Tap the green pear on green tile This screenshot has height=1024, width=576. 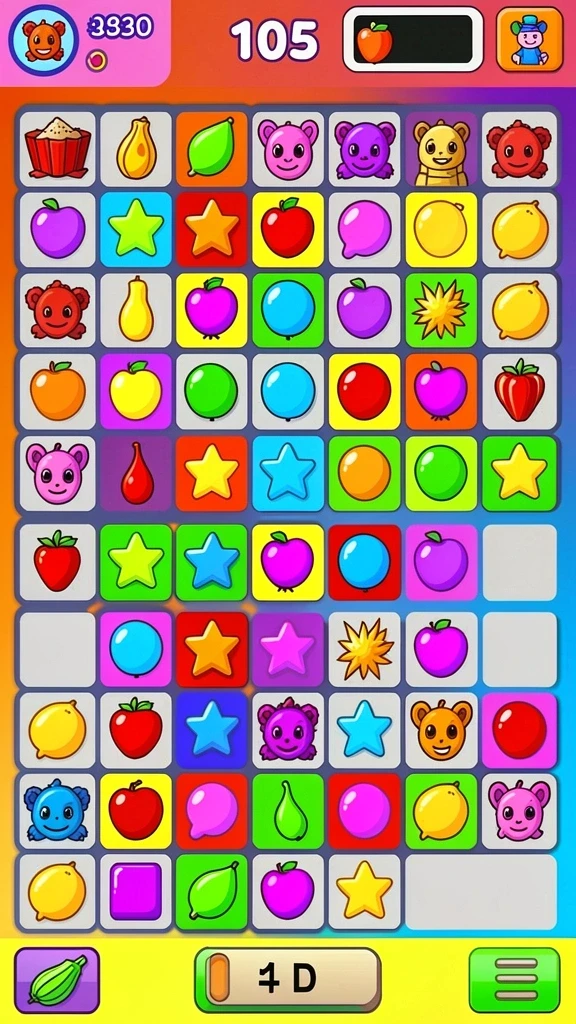point(287,810)
